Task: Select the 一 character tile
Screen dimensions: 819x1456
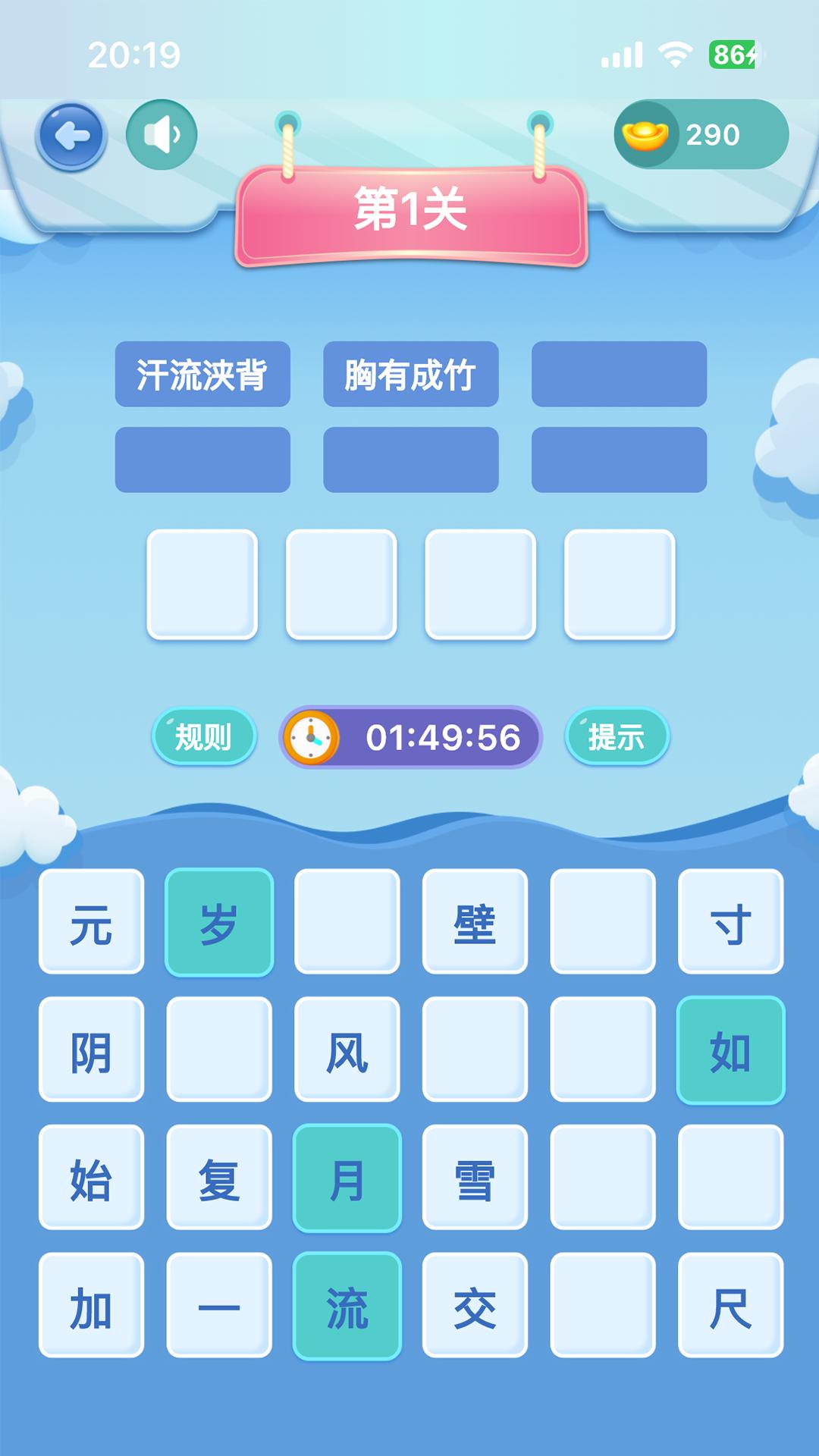Action: (x=219, y=1305)
